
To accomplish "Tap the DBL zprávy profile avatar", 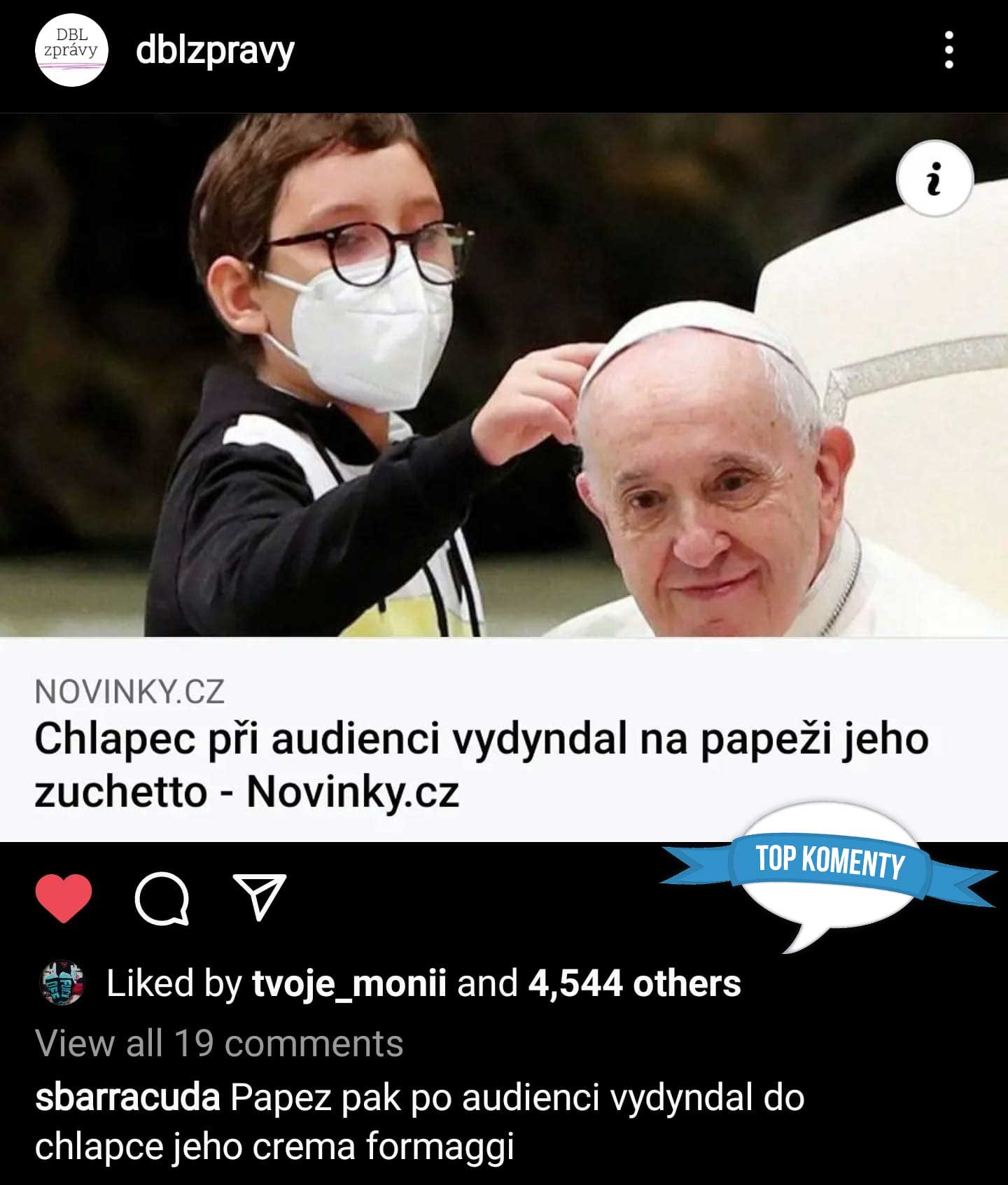I will click(x=71, y=50).
